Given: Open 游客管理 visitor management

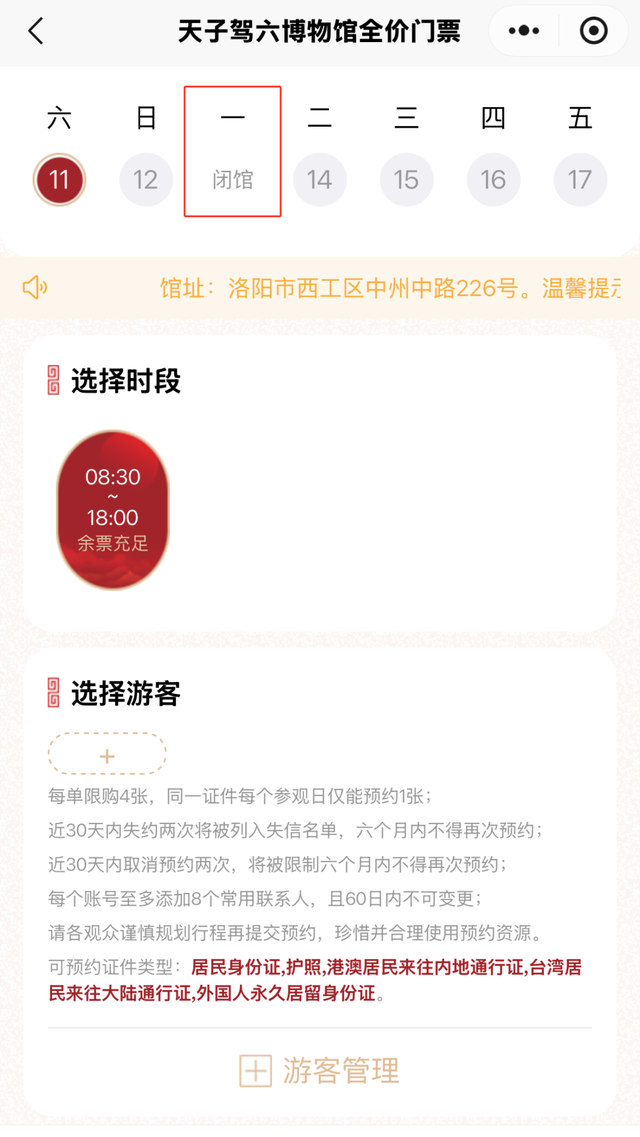Looking at the screenshot, I should [x=320, y=1071].
